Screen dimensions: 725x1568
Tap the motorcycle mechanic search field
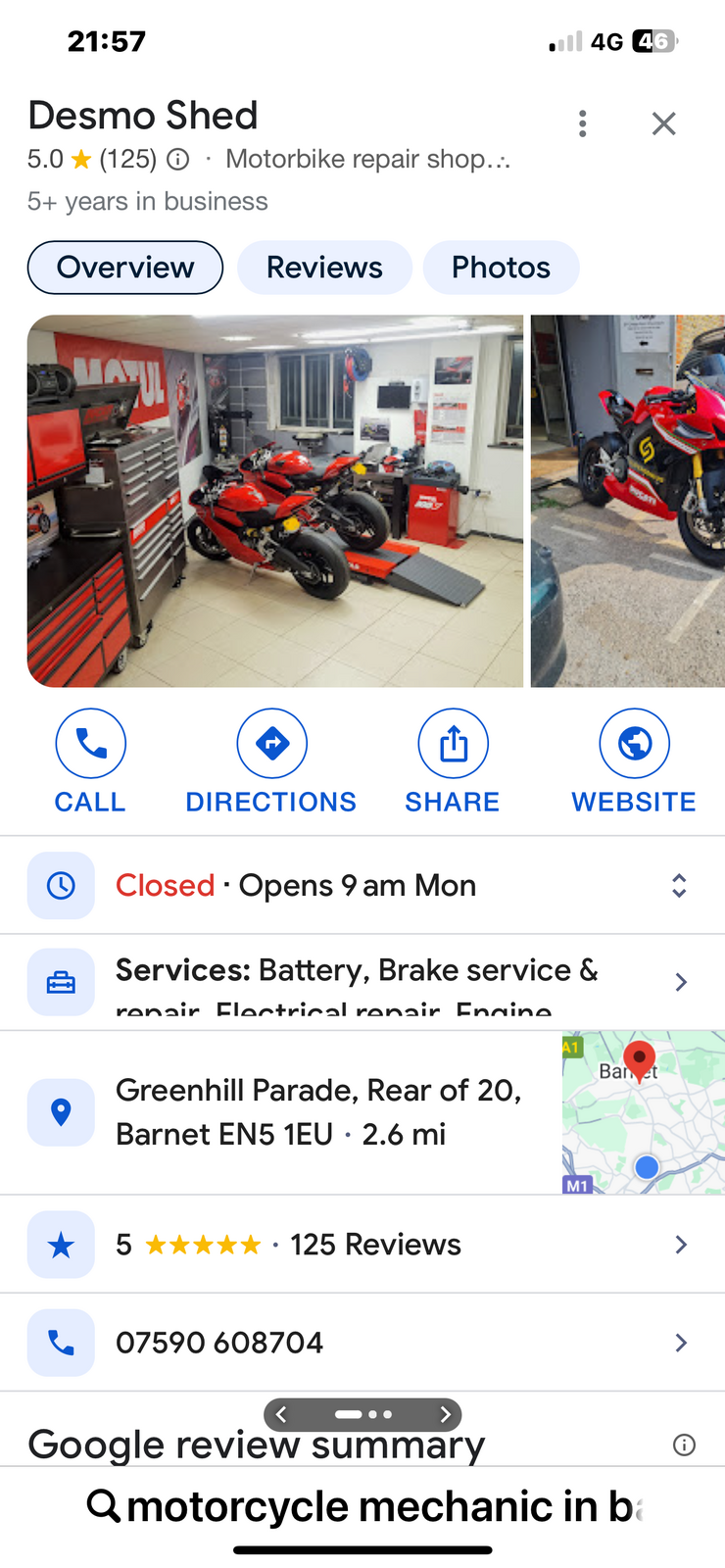click(x=362, y=1507)
